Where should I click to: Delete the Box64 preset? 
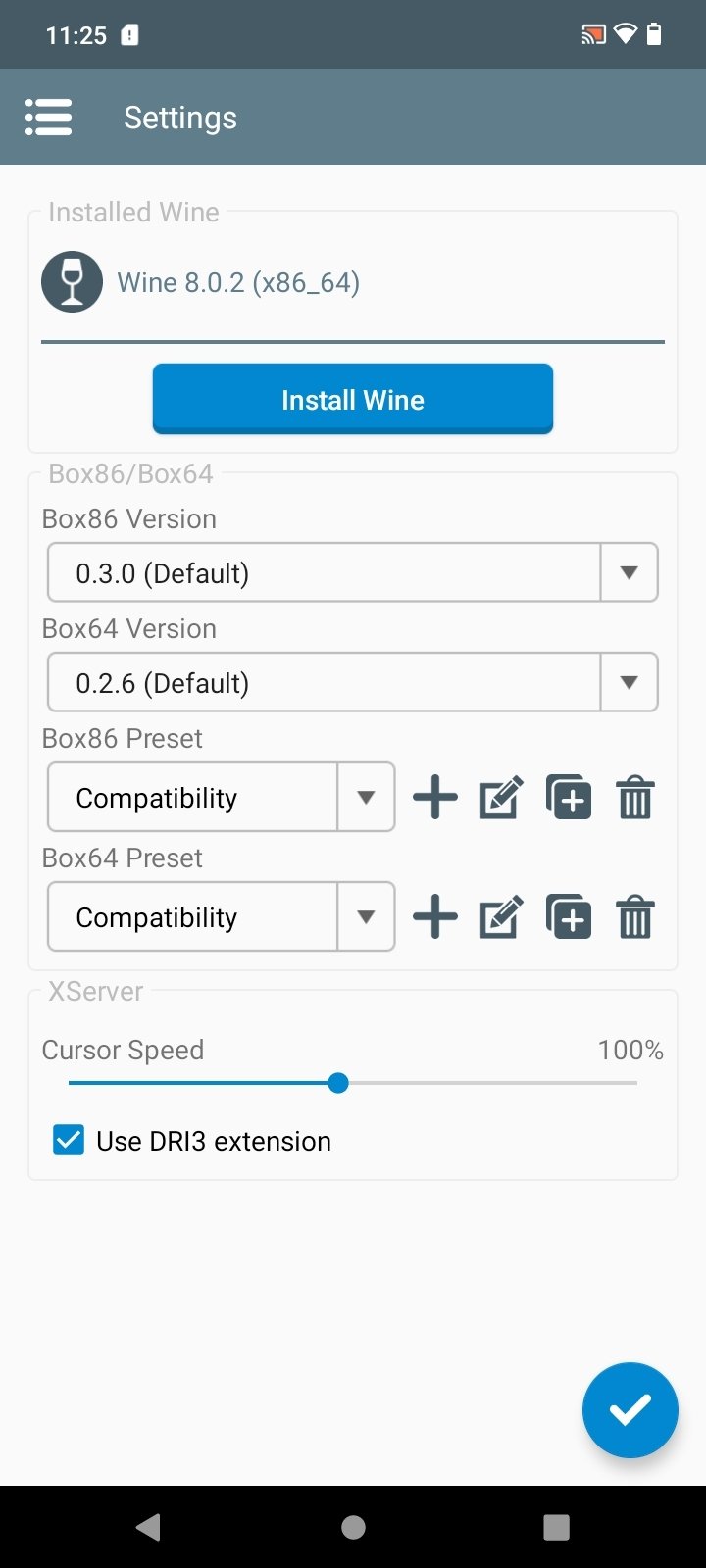[635, 917]
